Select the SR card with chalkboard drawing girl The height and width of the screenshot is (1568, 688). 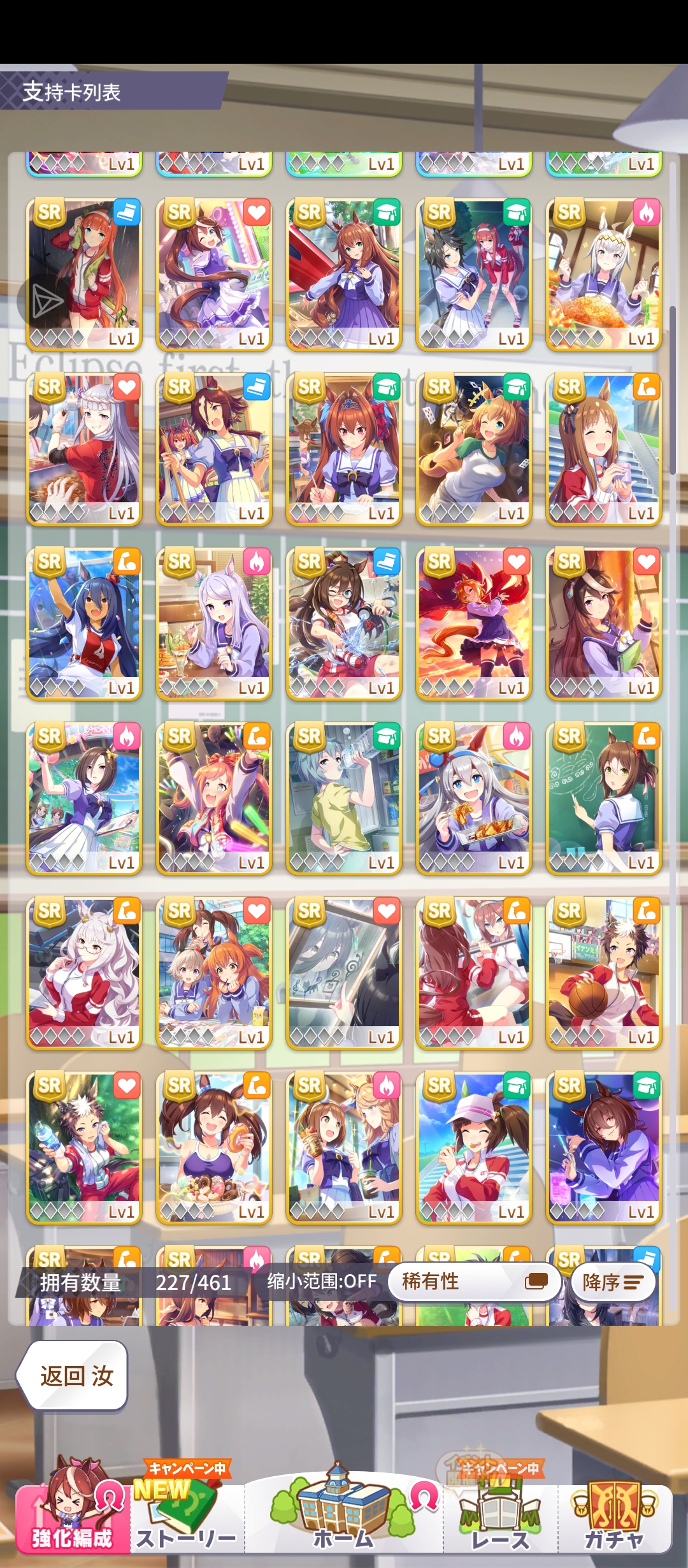pyautogui.click(x=603, y=798)
